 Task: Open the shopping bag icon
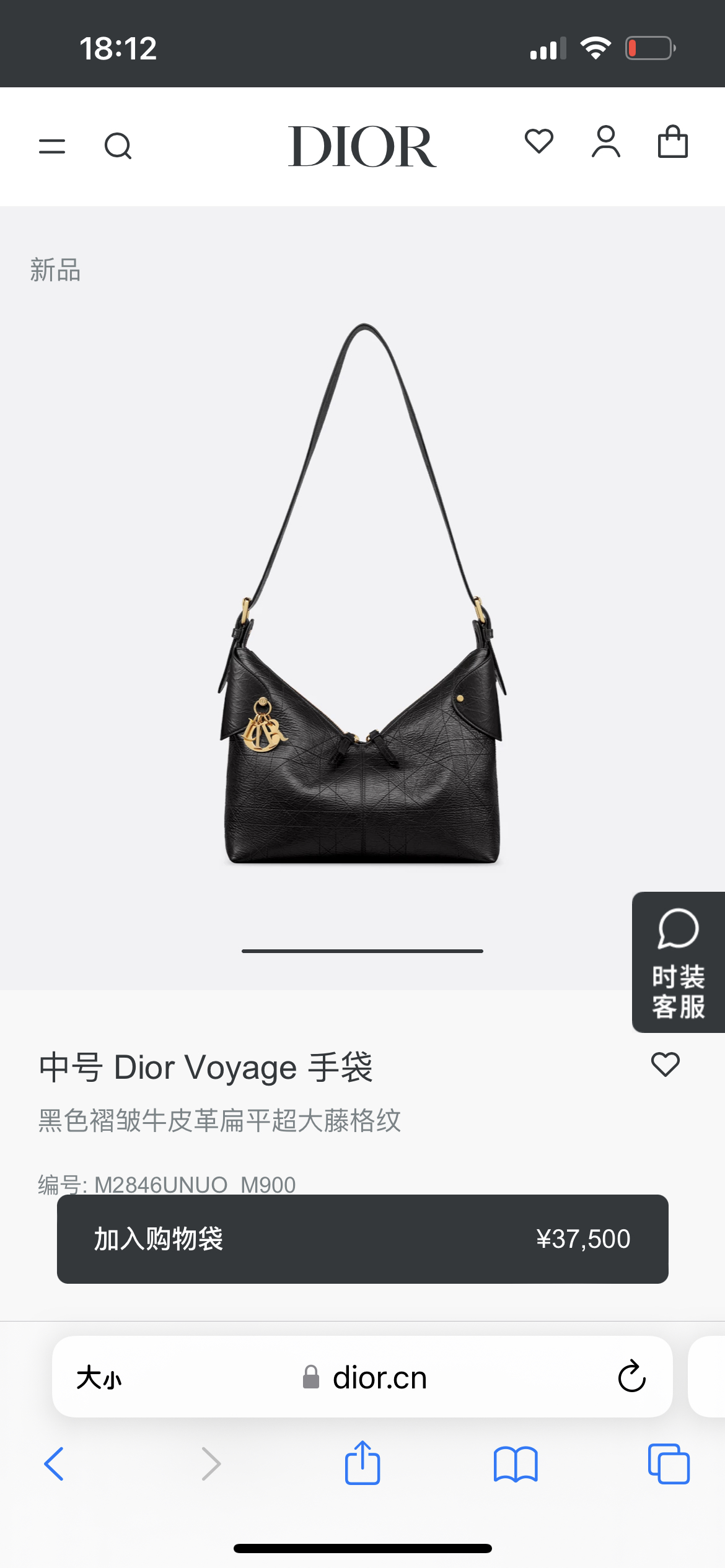click(672, 142)
